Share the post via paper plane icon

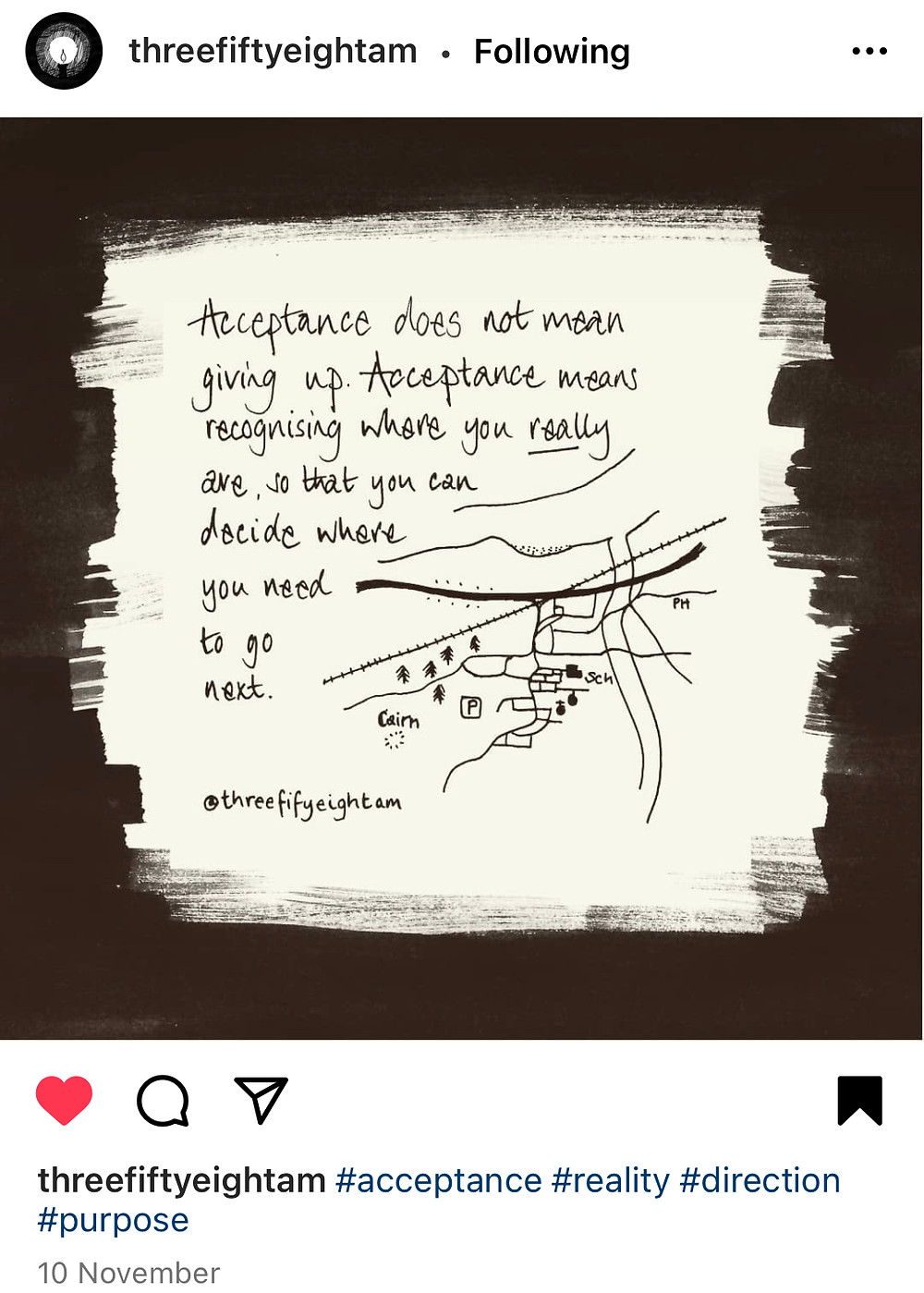tap(261, 1100)
